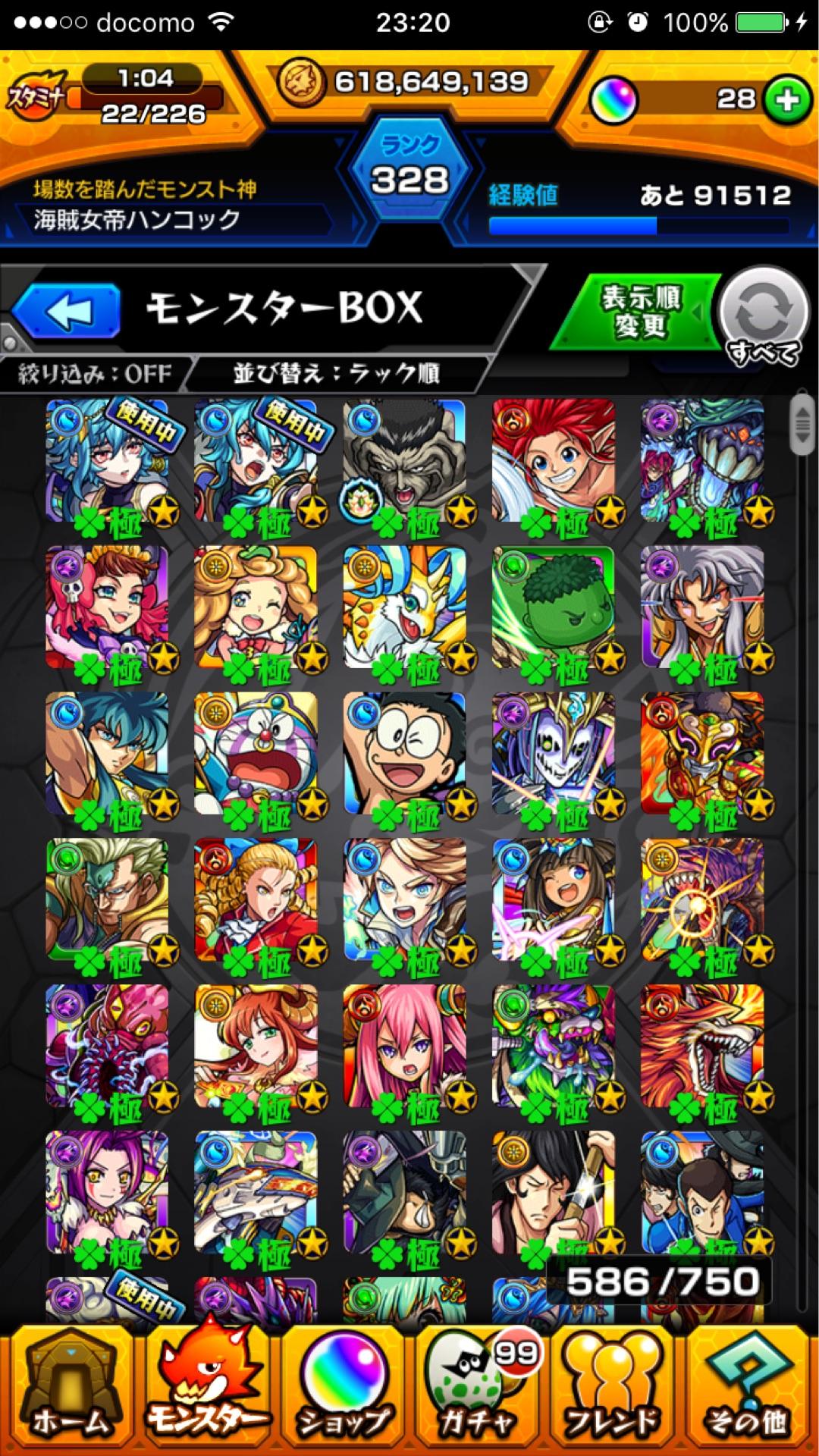Open the pink-haired girl monster tile
The width and height of the screenshot is (819, 1456).
click(404, 1046)
